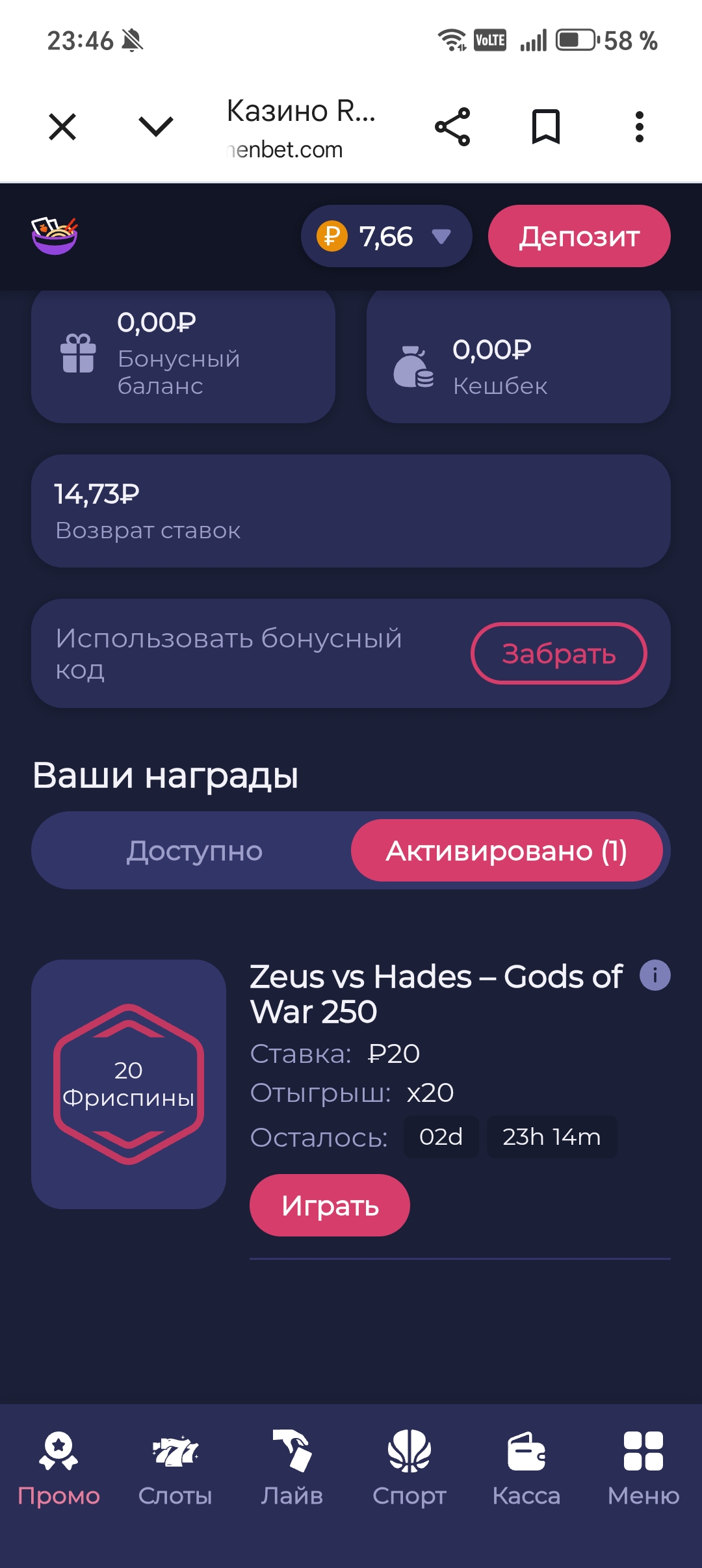
Task: Open the 20 Фриспины reward card
Action: [x=129, y=1084]
